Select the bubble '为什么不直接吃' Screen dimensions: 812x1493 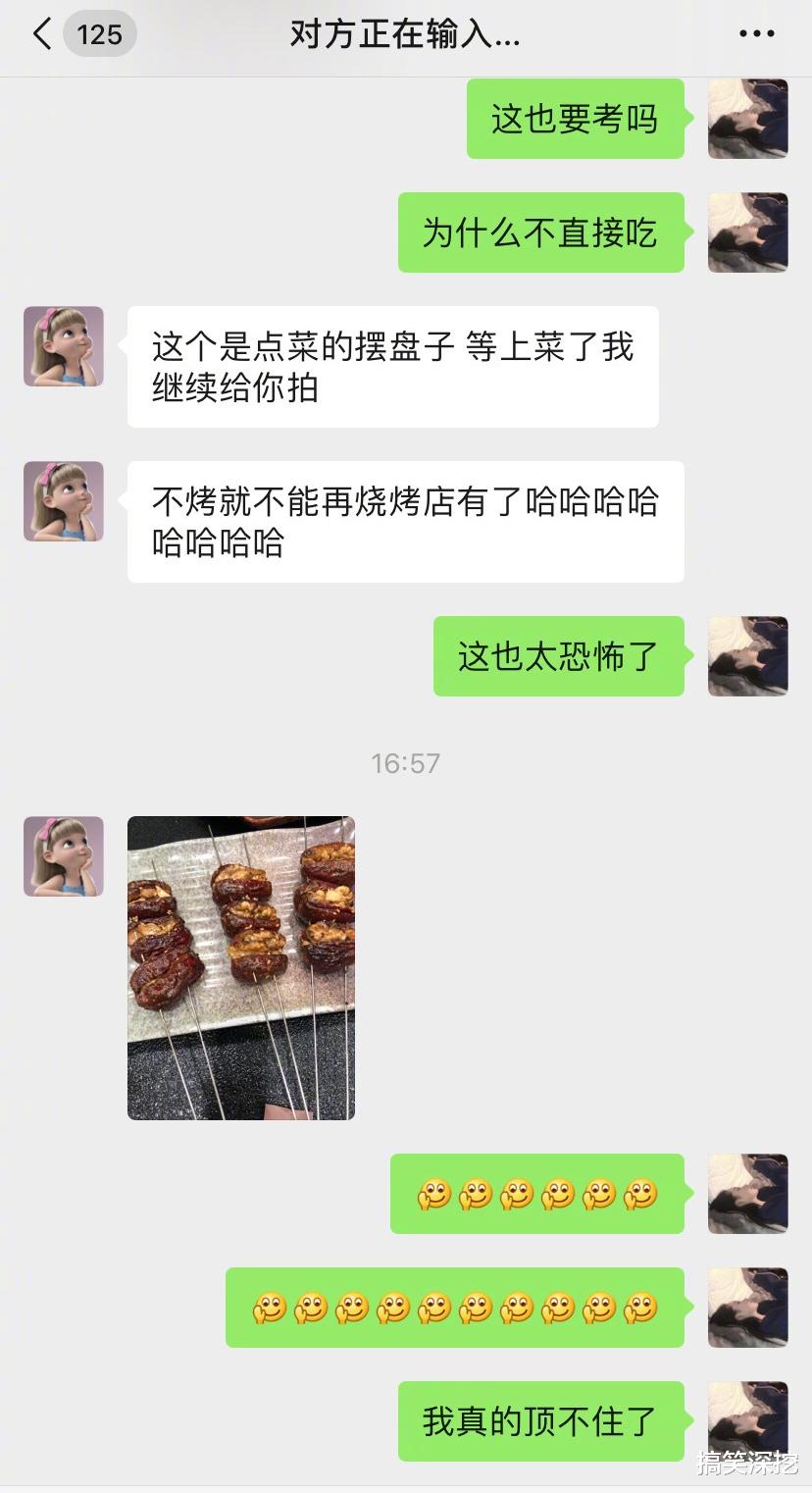(x=540, y=232)
